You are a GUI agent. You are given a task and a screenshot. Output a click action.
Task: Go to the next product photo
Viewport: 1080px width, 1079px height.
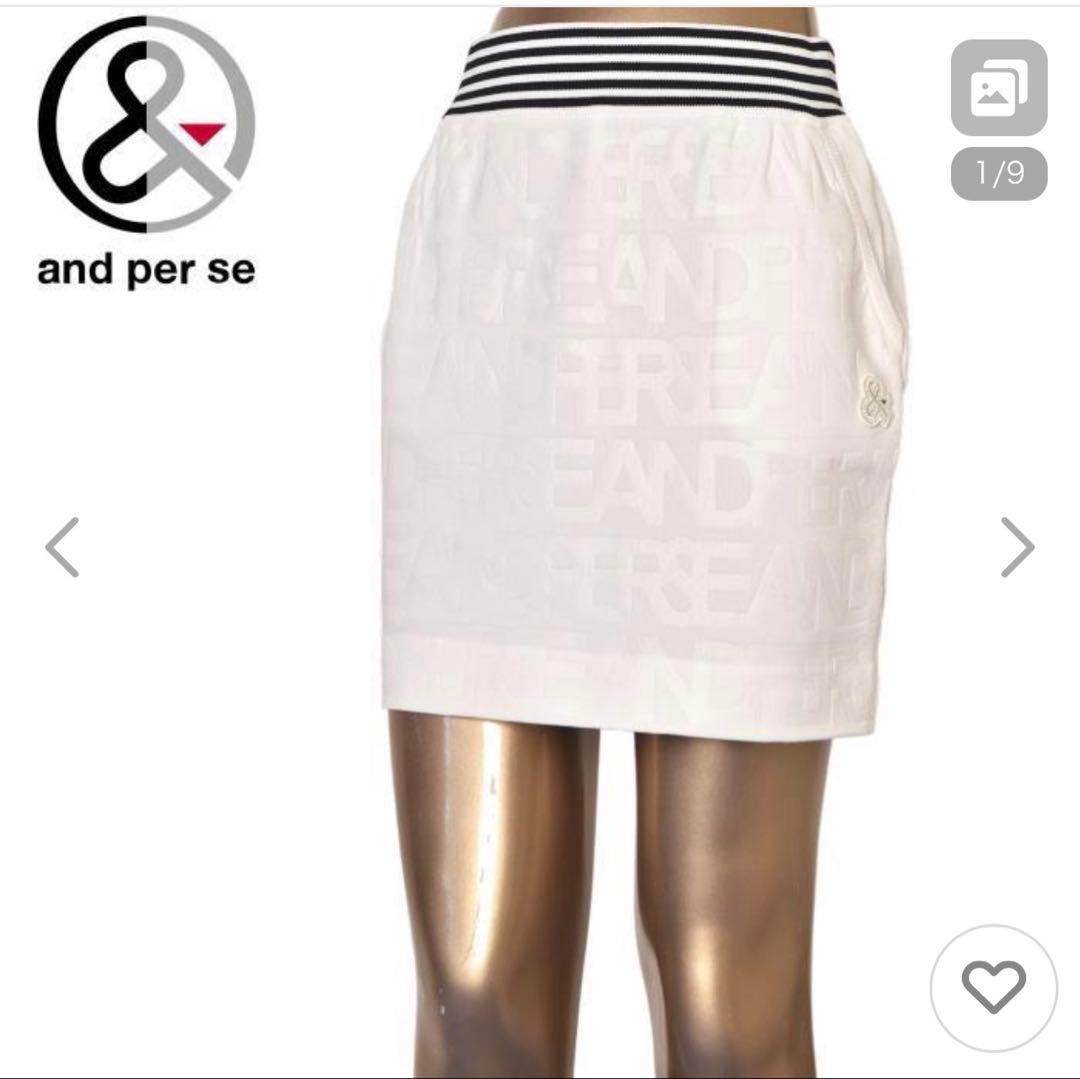(x=1017, y=547)
